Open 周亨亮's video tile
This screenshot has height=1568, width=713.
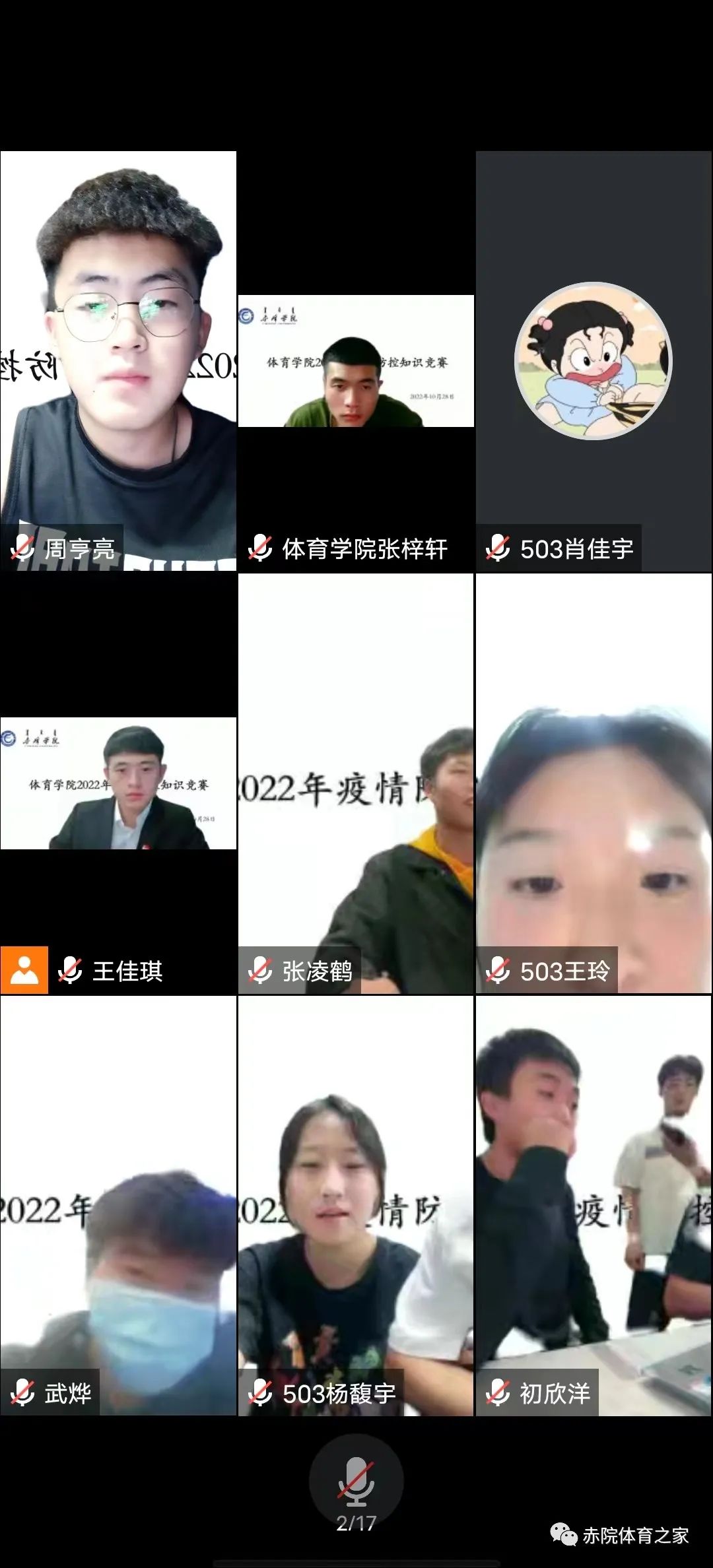click(119, 360)
